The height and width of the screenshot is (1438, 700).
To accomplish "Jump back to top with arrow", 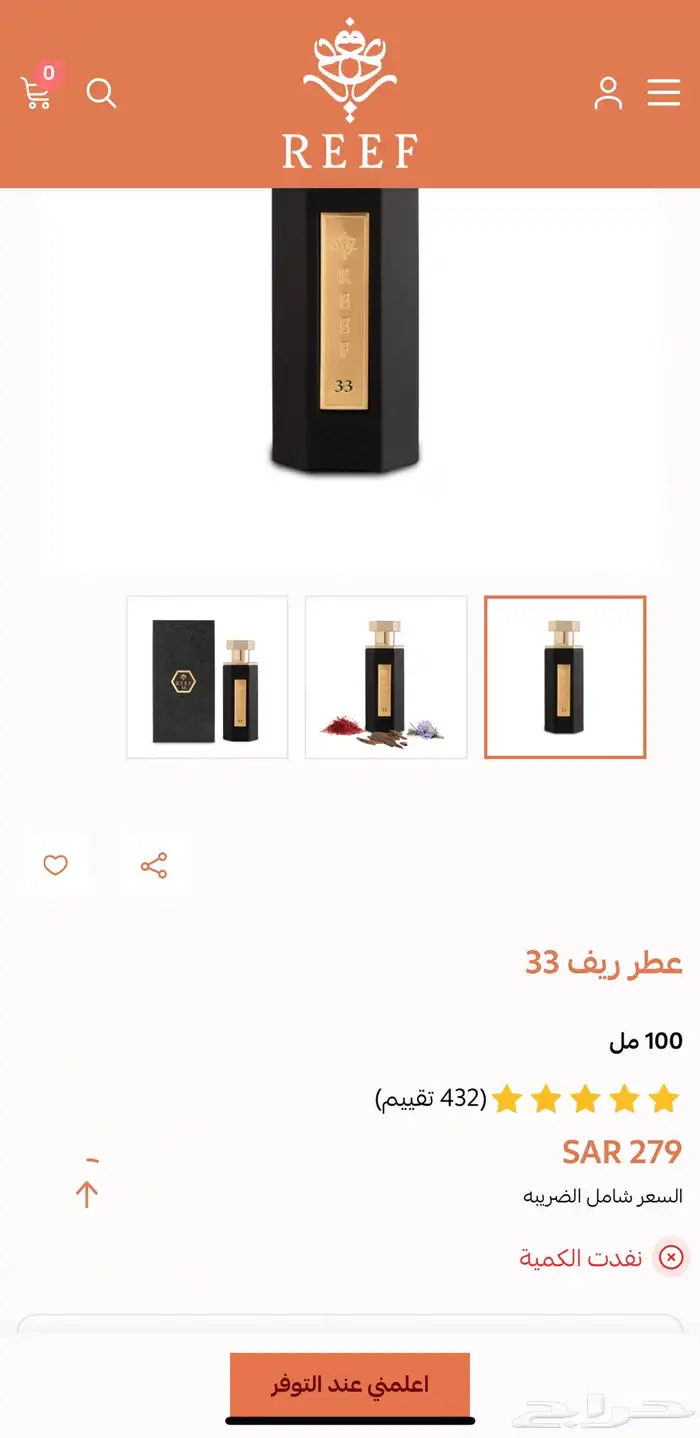I will click(x=87, y=1193).
